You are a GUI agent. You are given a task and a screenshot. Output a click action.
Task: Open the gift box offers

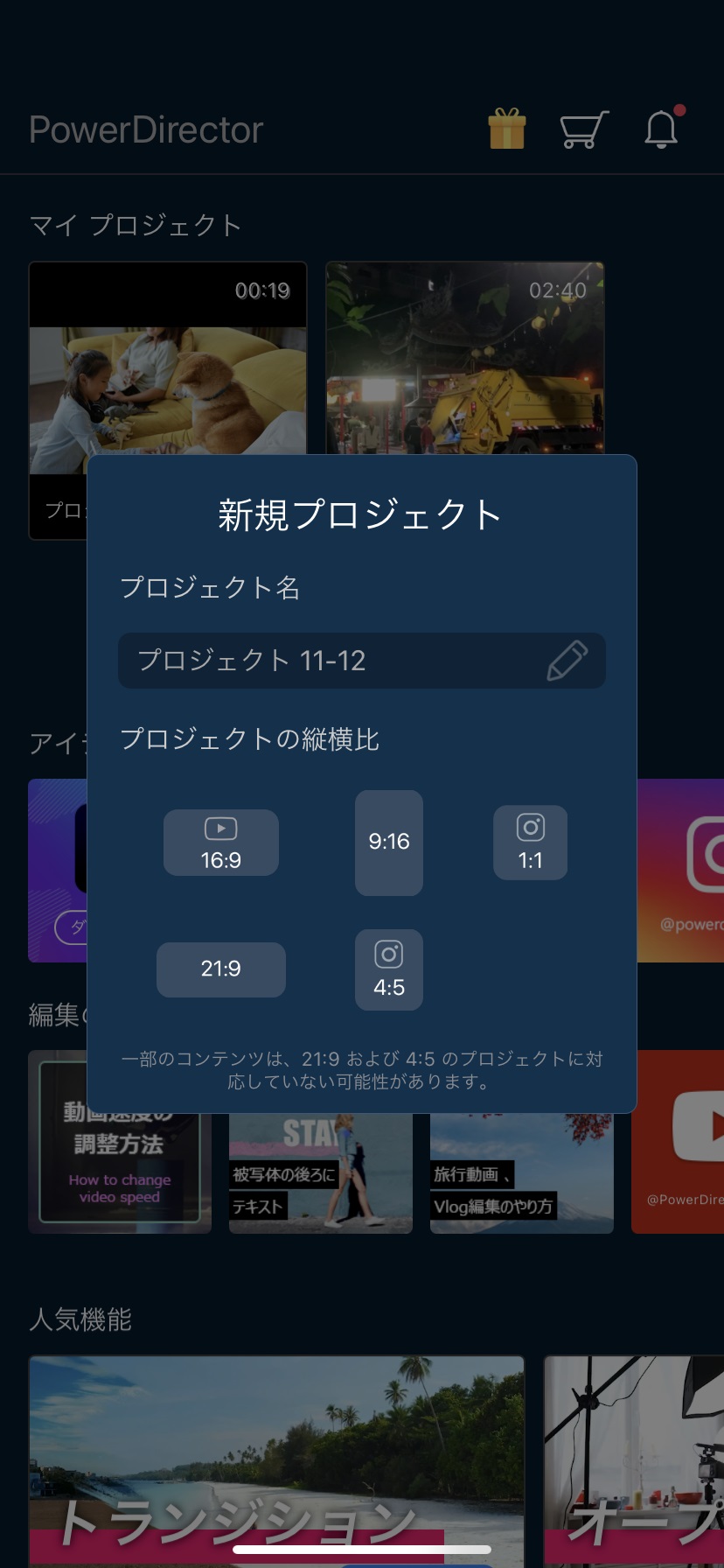(507, 129)
